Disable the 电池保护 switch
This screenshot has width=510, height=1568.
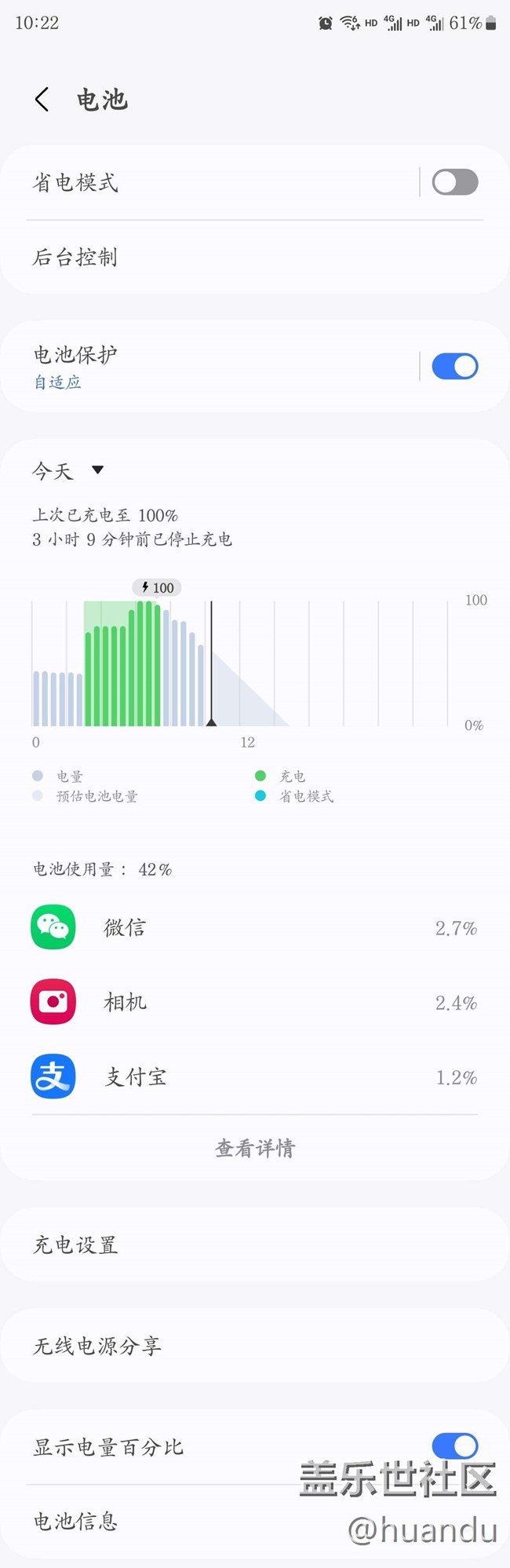point(454,367)
